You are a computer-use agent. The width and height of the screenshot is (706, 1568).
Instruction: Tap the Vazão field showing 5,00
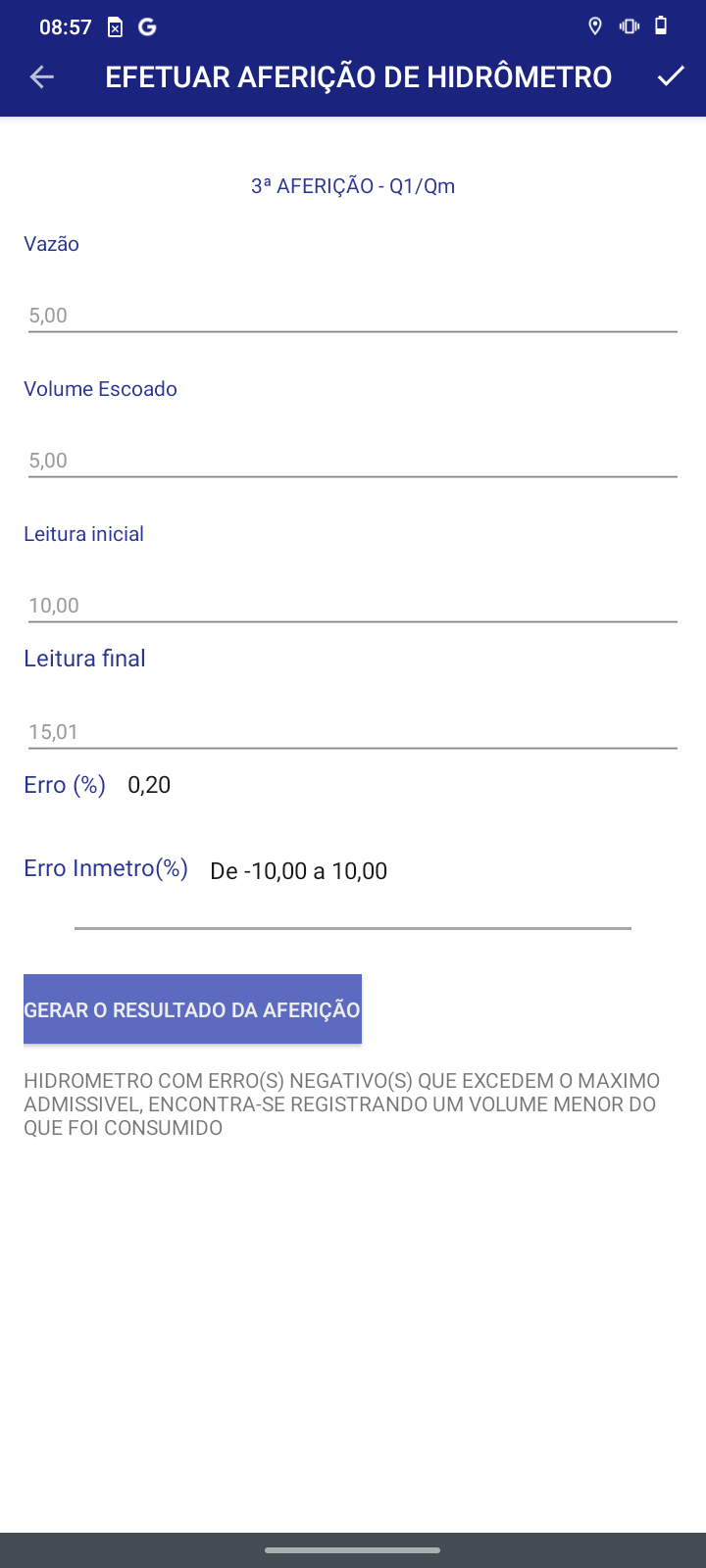(x=353, y=314)
